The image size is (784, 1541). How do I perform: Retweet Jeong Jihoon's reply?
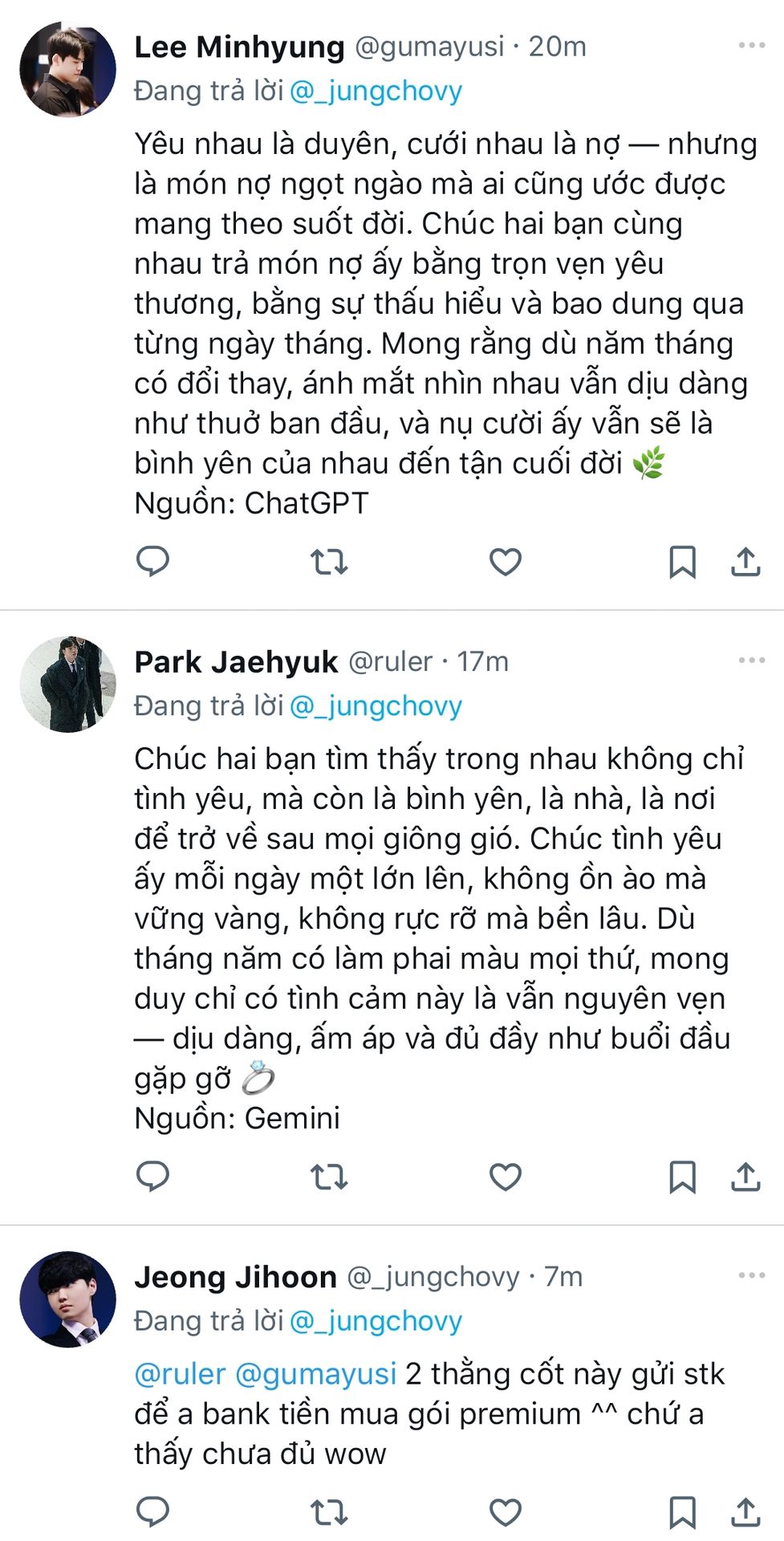pos(329,1512)
